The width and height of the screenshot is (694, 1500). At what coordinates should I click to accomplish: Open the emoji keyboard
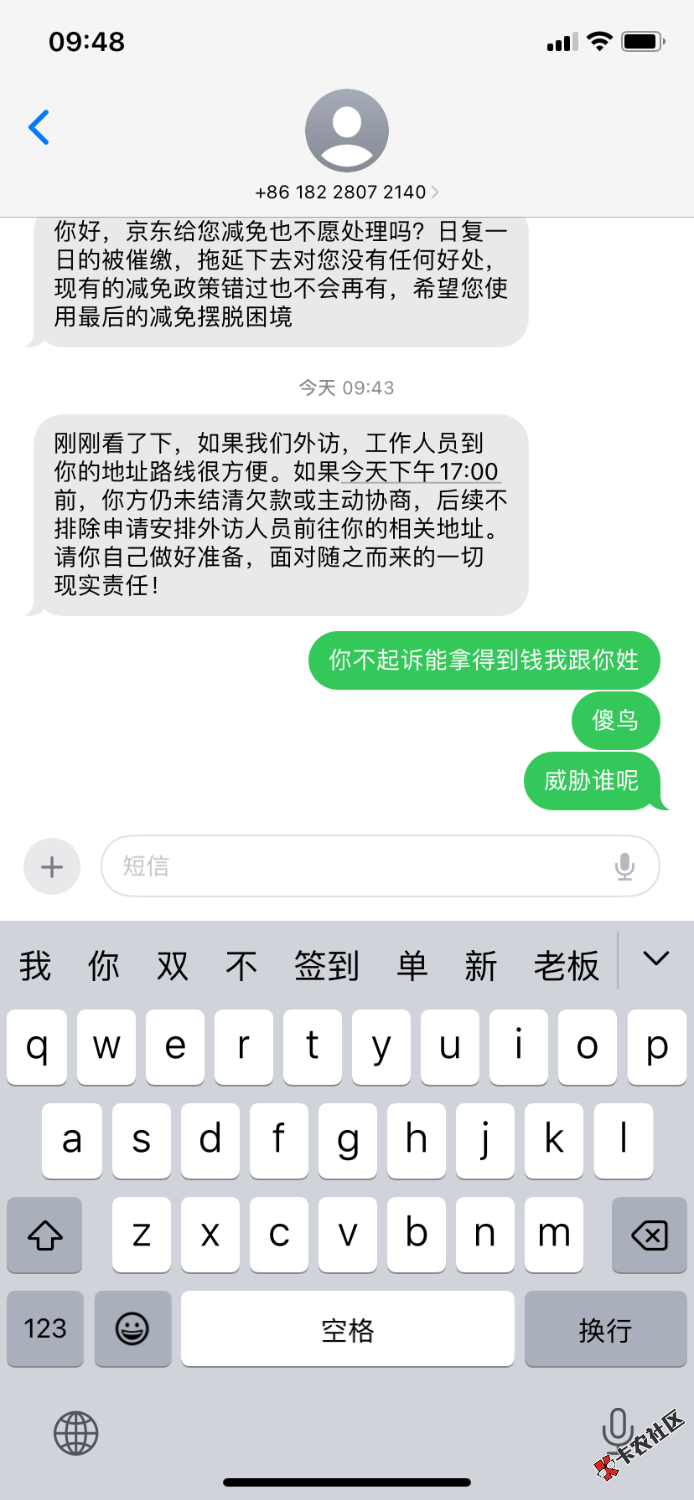[x=132, y=1329]
